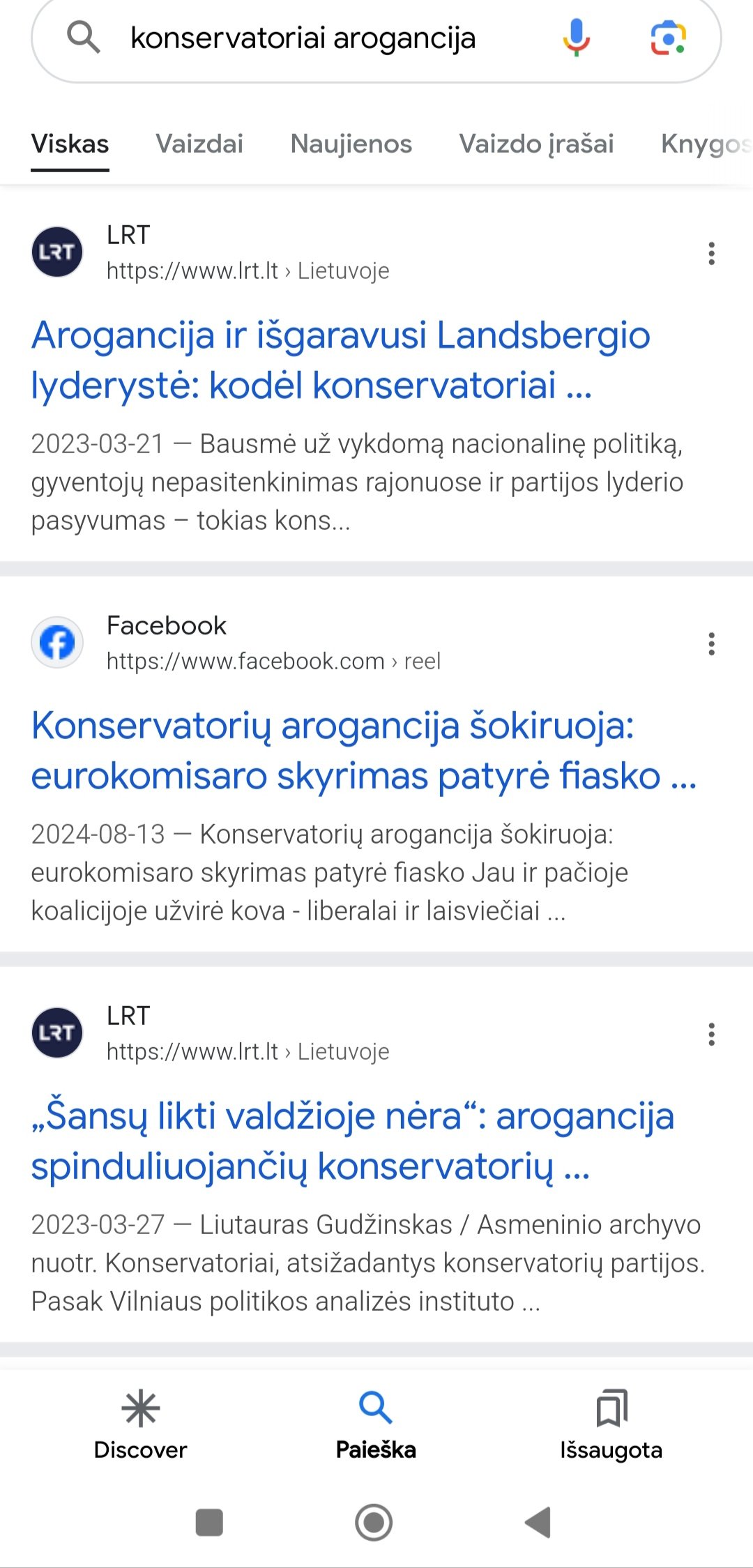This screenshot has width=753, height=1568.
Task: Open Google Lens camera search
Action: click(668, 38)
